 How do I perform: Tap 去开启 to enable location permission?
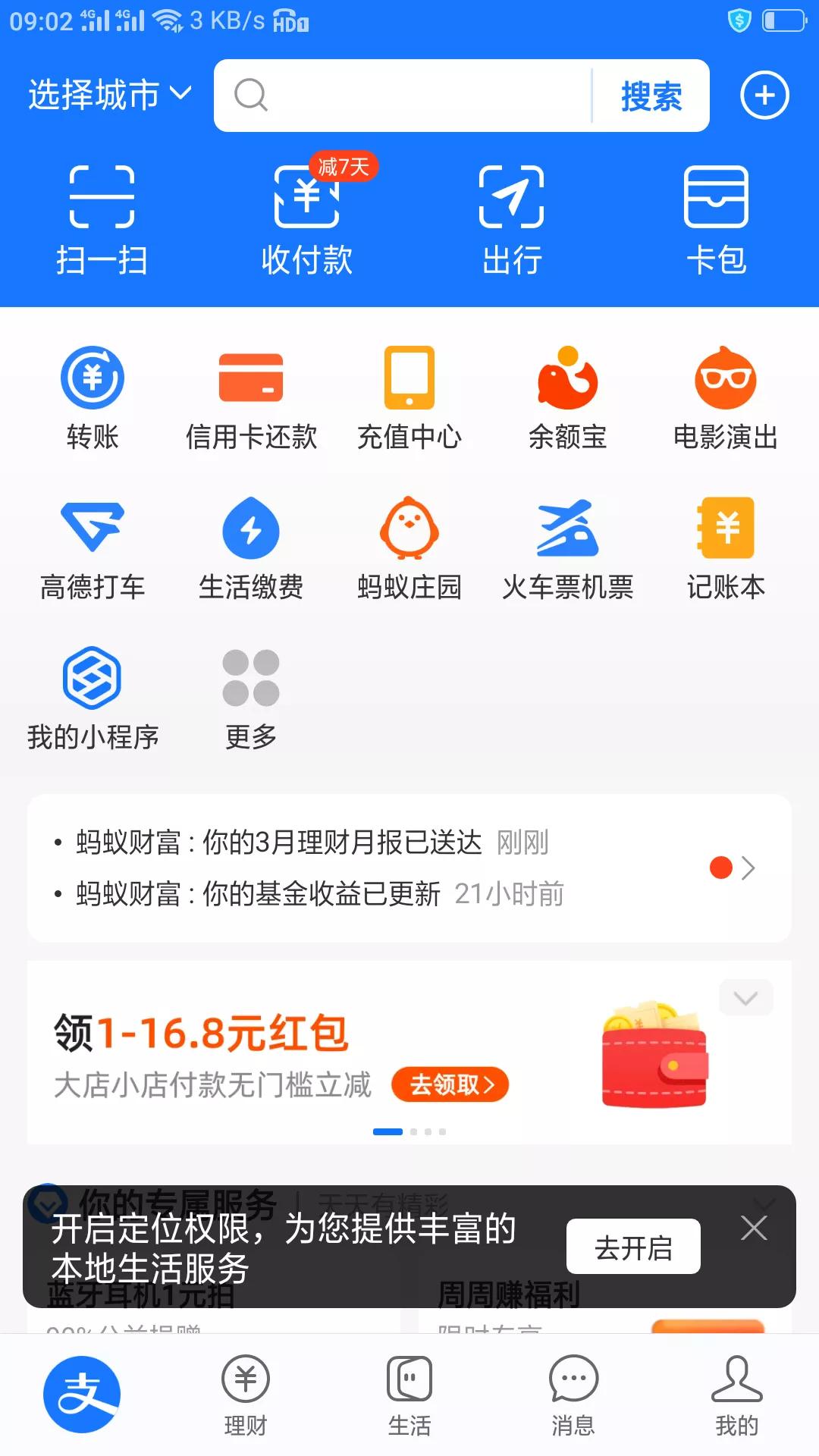[x=633, y=1247]
